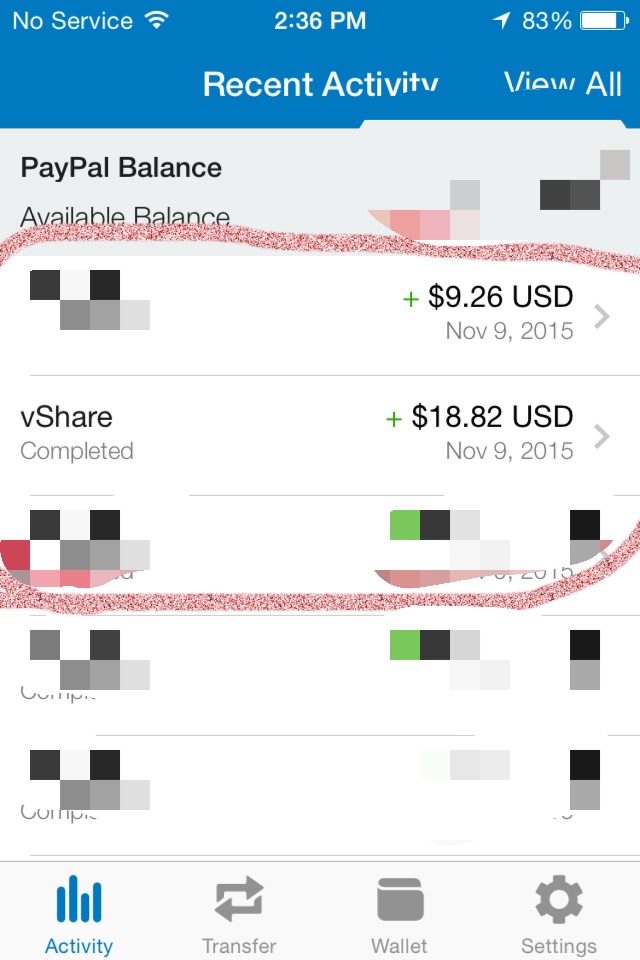Screen dimensions: 640x960
Task: Select the Settings tab
Action: [x=559, y=913]
